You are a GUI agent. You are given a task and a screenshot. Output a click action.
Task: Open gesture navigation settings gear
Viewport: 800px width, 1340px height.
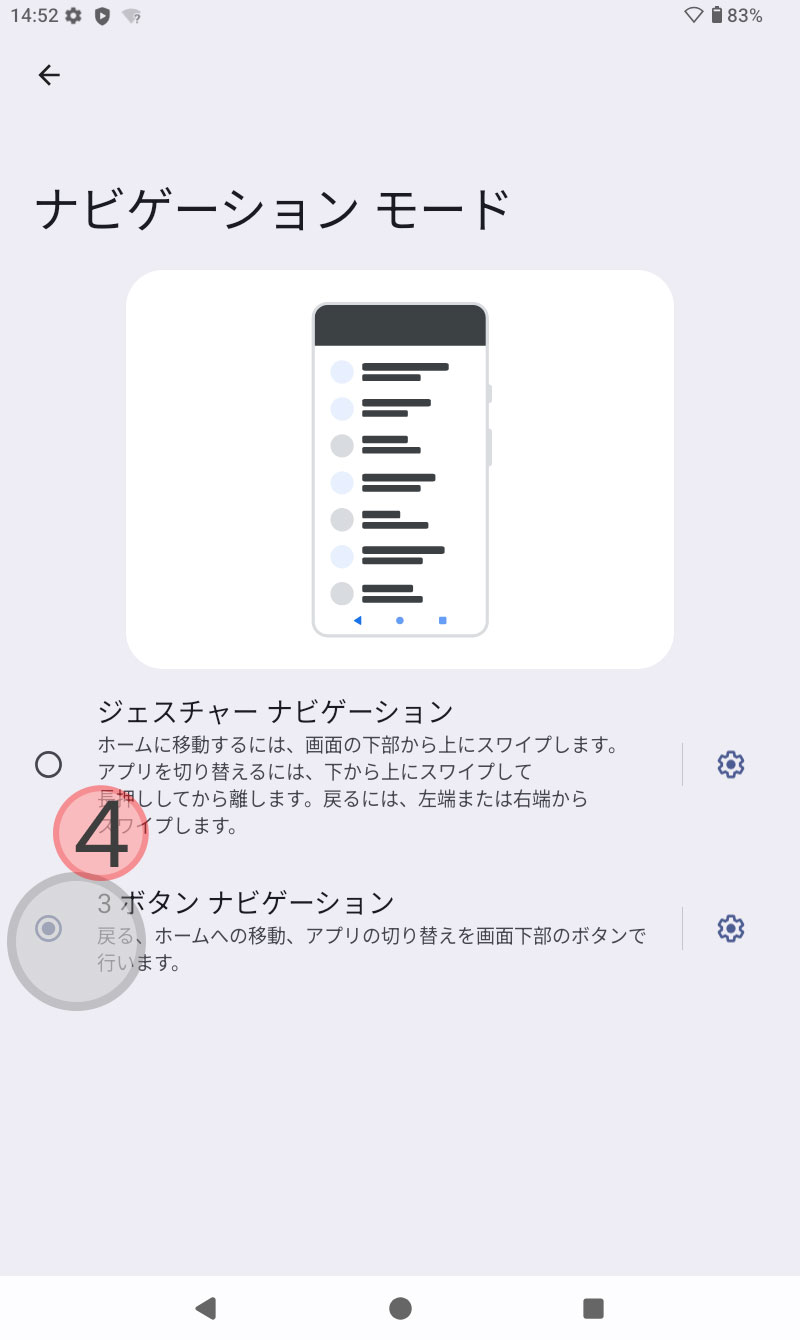pos(731,765)
